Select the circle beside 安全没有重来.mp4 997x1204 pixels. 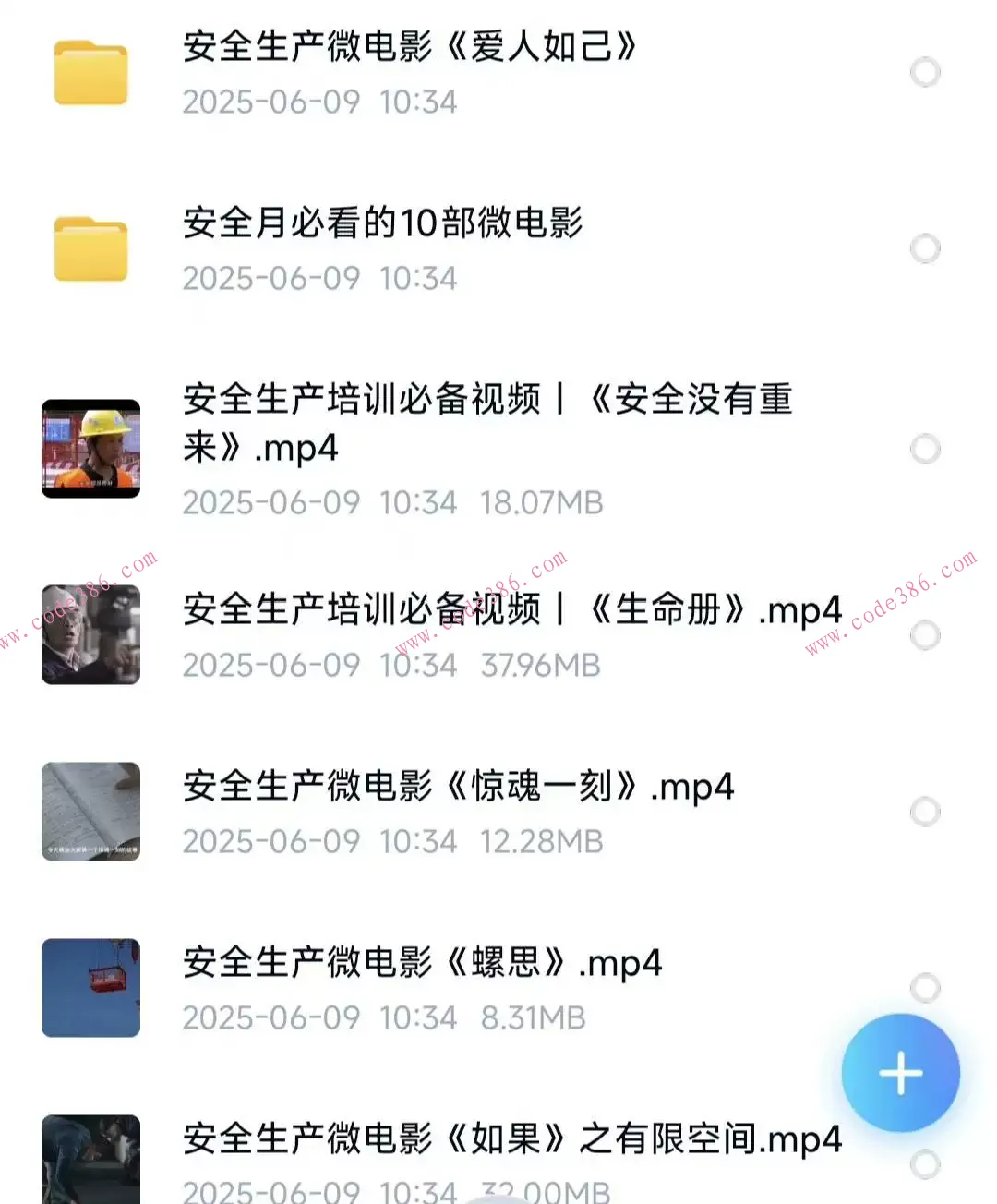[926, 449]
